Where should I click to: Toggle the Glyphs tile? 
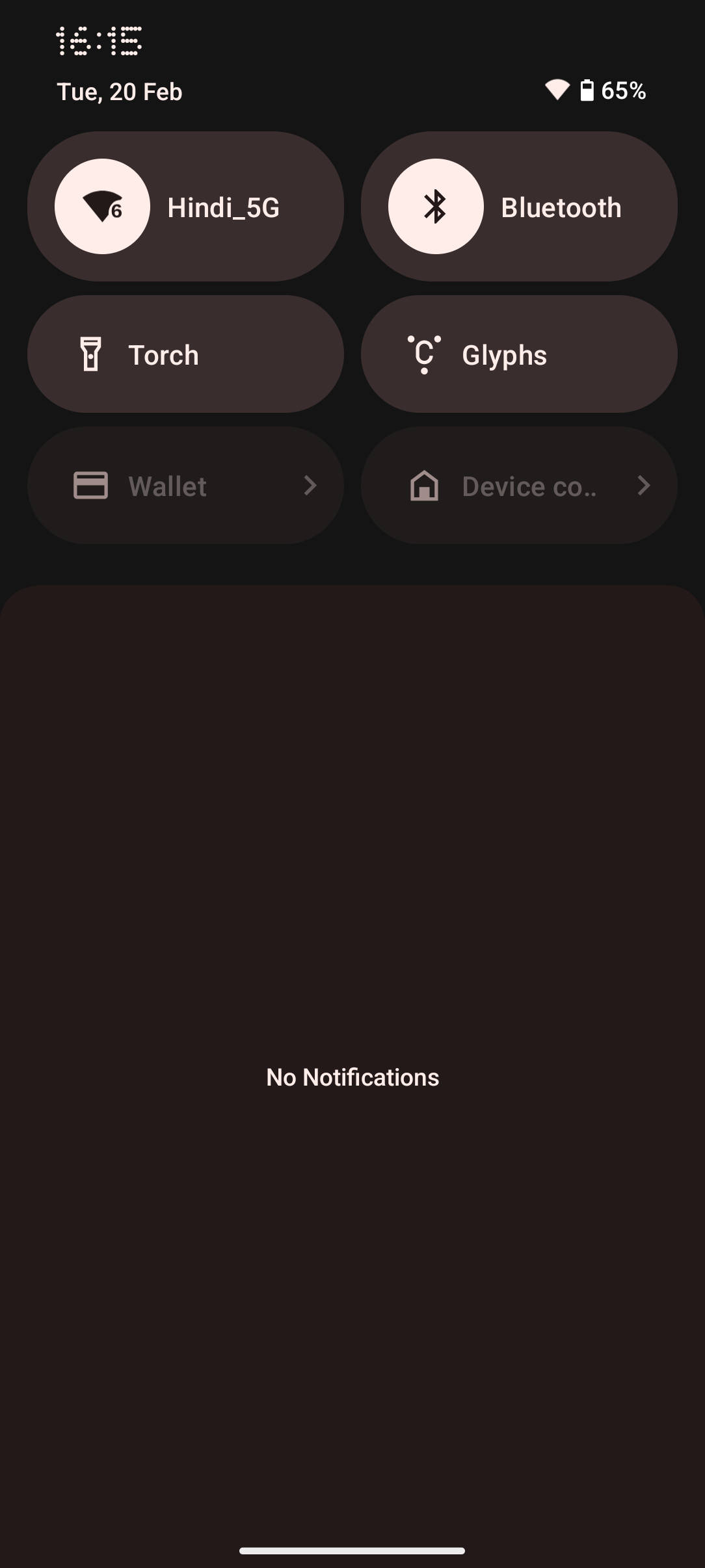pos(519,354)
